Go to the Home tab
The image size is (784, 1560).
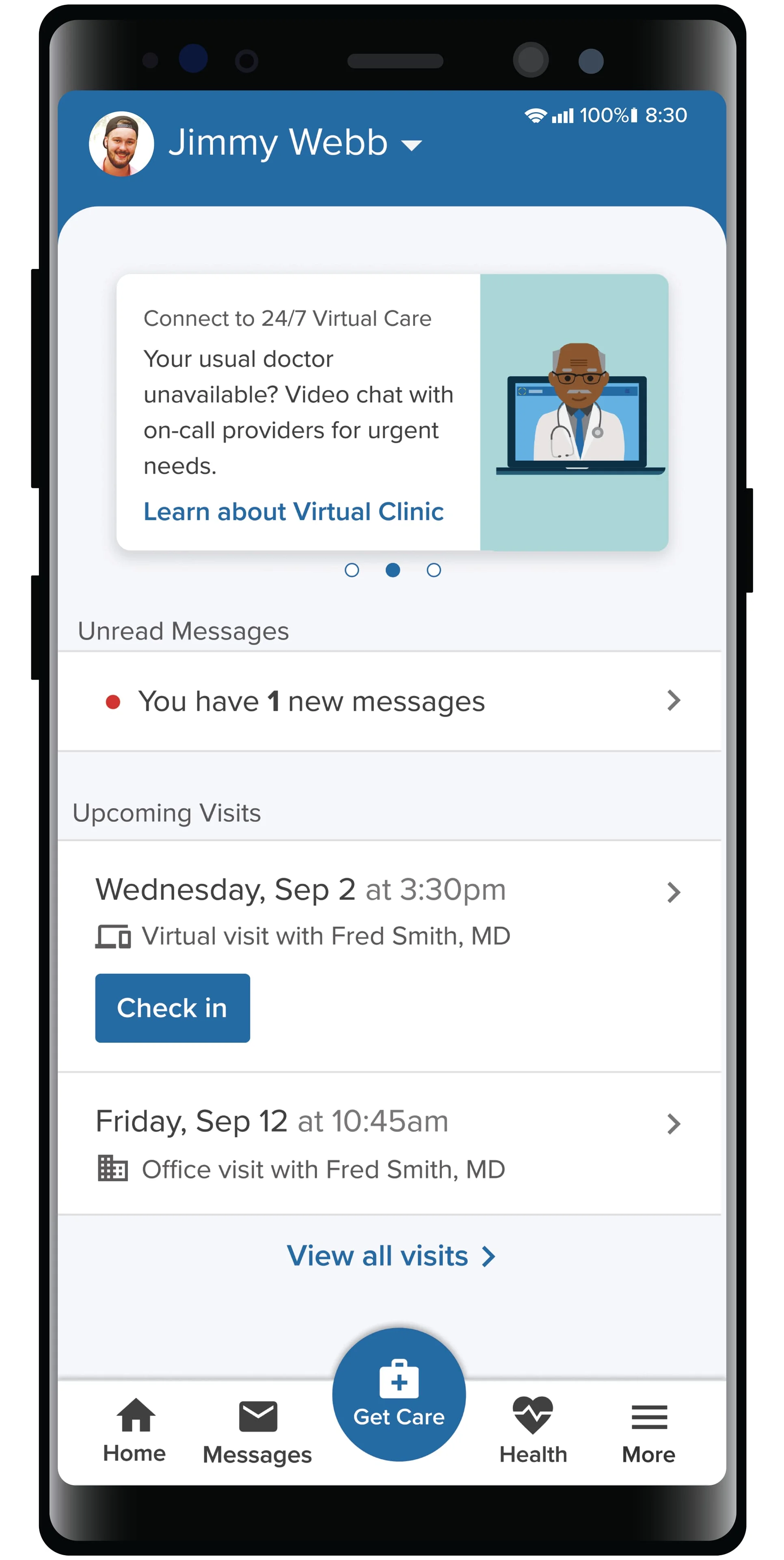click(134, 1431)
